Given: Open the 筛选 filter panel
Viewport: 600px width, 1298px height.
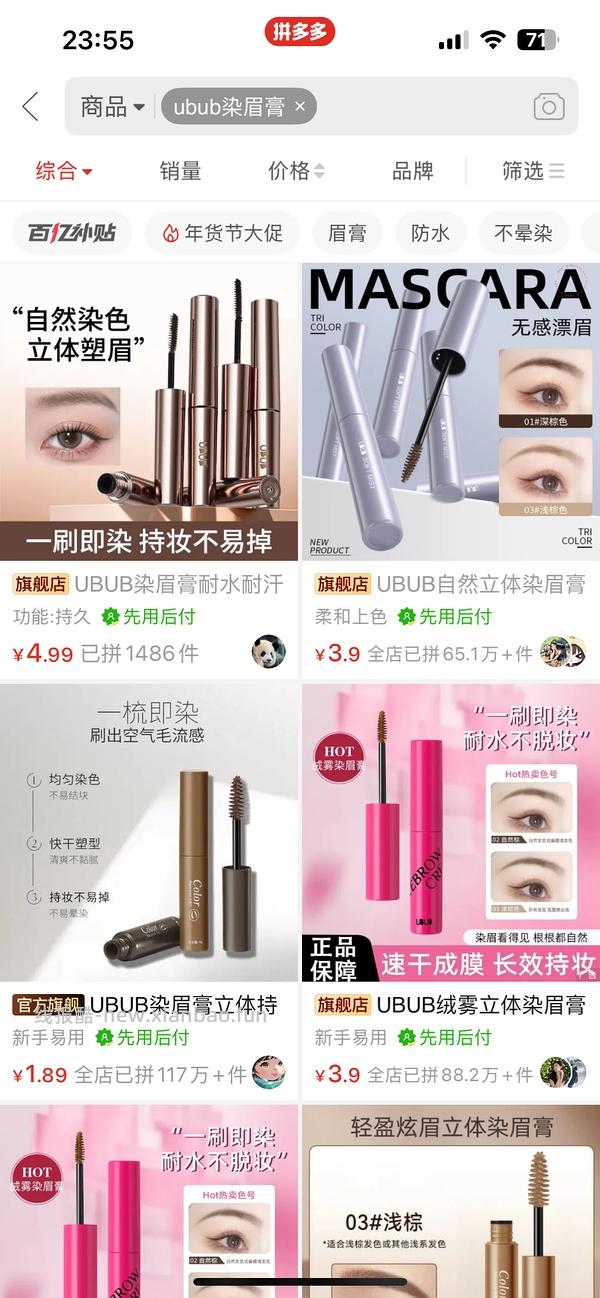Looking at the screenshot, I should [x=532, y=171].
